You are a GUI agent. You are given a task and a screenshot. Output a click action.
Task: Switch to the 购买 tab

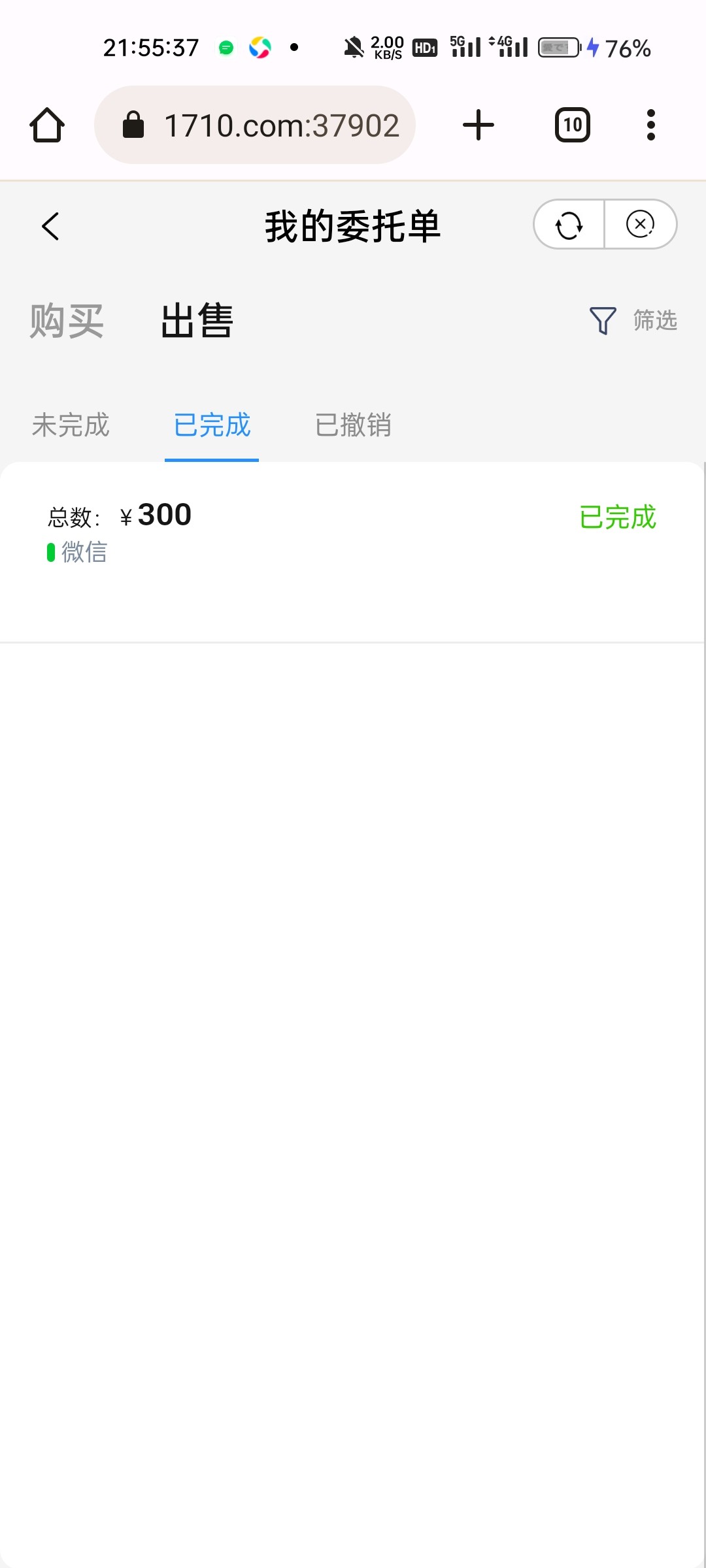click(66, 321)
